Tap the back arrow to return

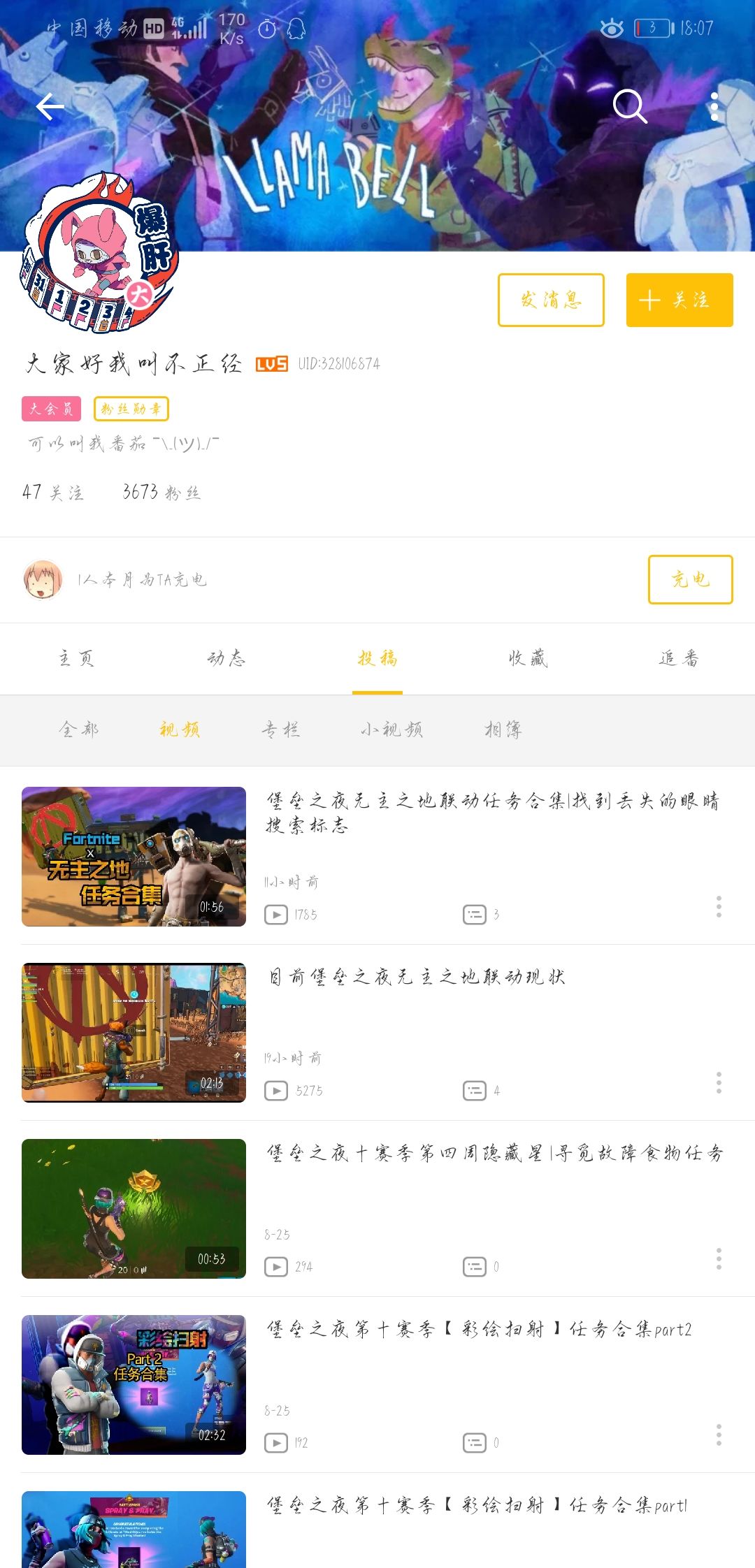click(48, 106)
